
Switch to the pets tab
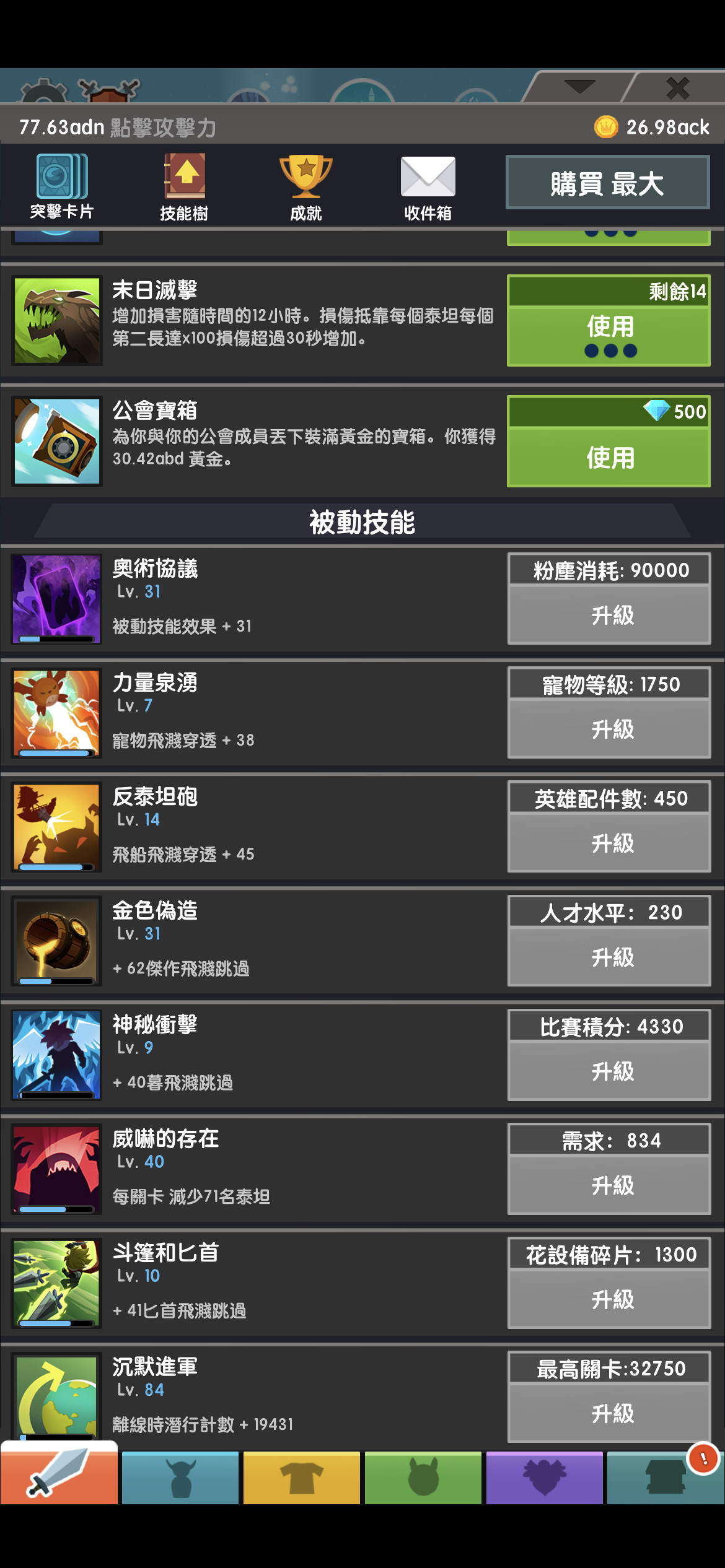[x=423, y=1478]
